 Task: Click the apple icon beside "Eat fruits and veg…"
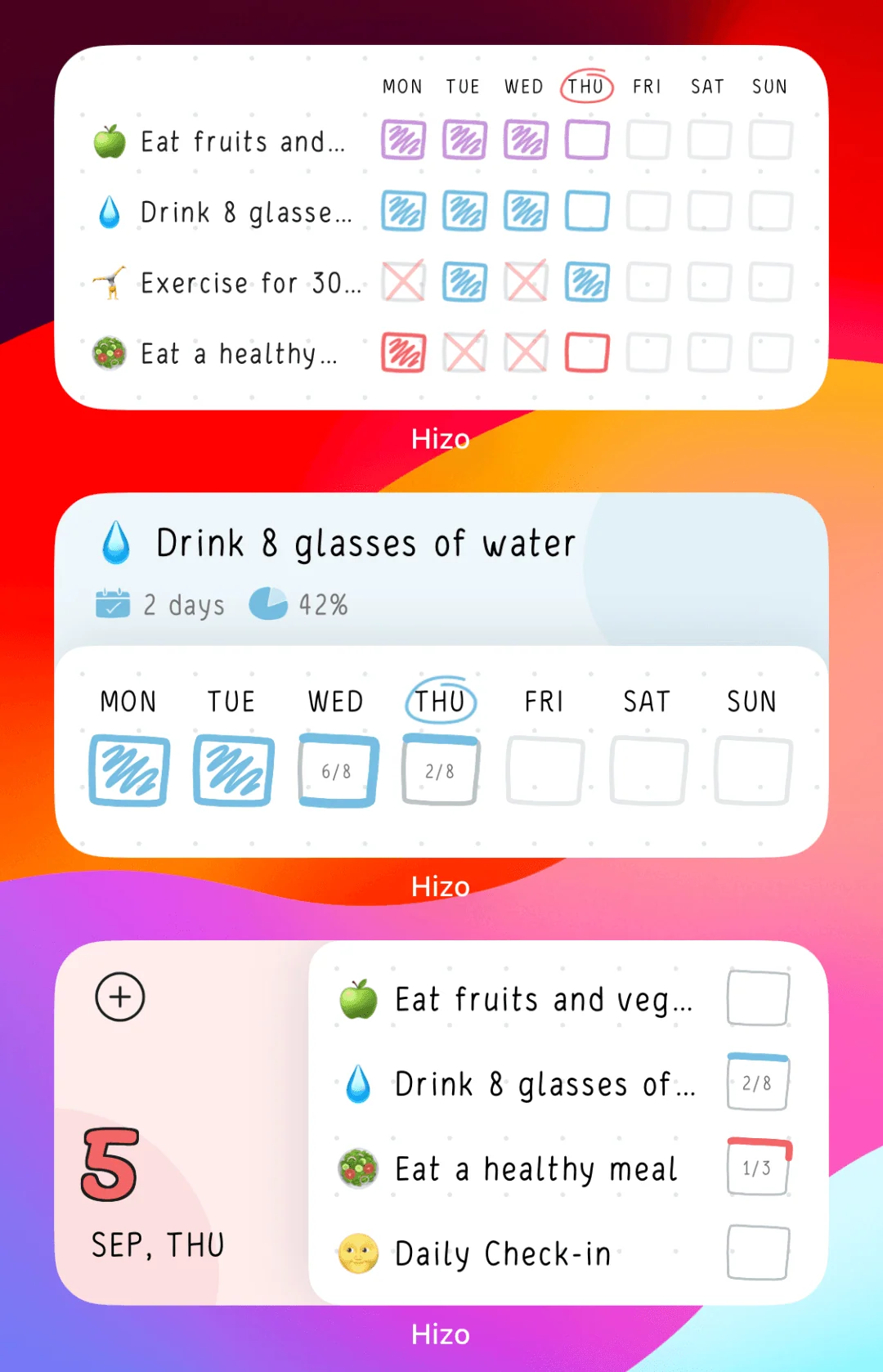coord(357,998)
